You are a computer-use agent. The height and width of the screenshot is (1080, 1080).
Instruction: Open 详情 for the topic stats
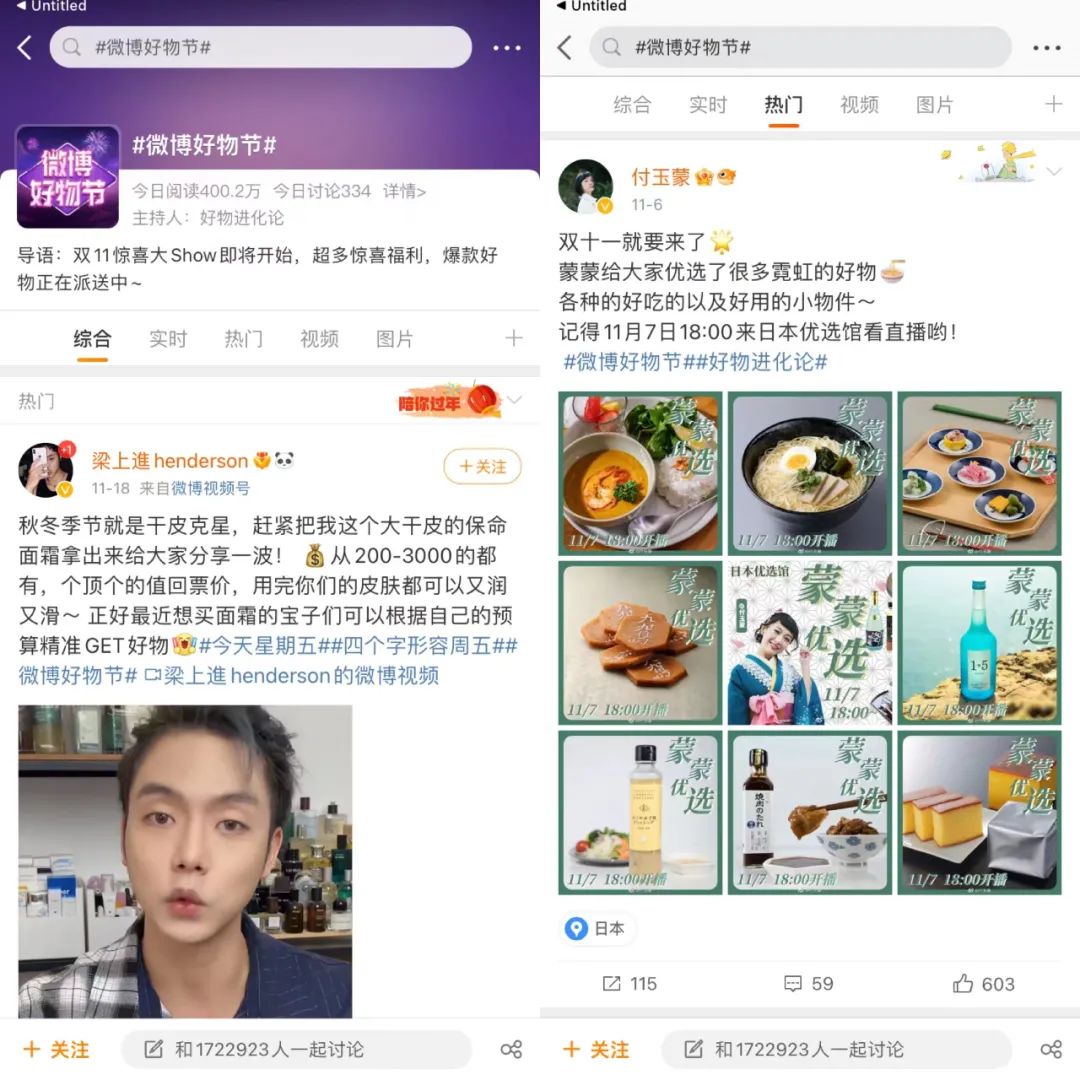coord(404,191)
